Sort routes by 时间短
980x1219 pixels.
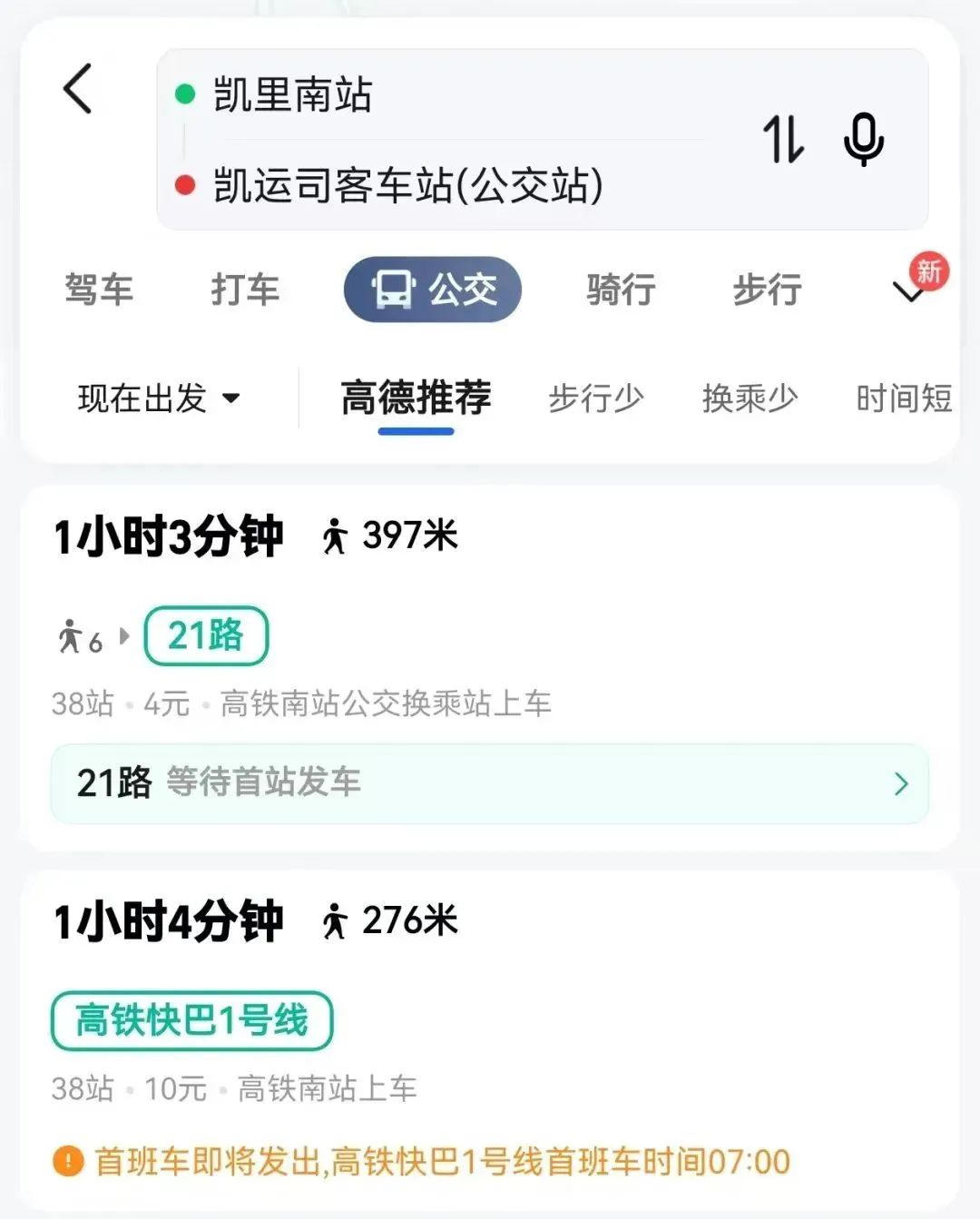[904, 398]
